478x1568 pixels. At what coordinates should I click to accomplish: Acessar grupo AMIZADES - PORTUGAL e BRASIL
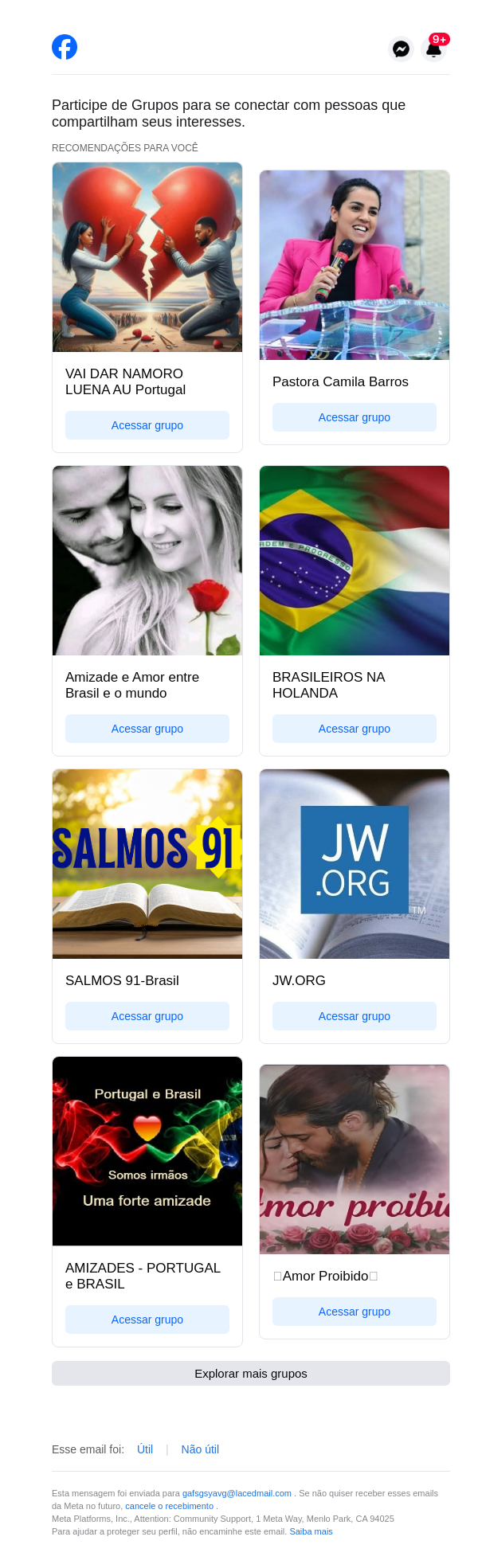[147, 1320]
